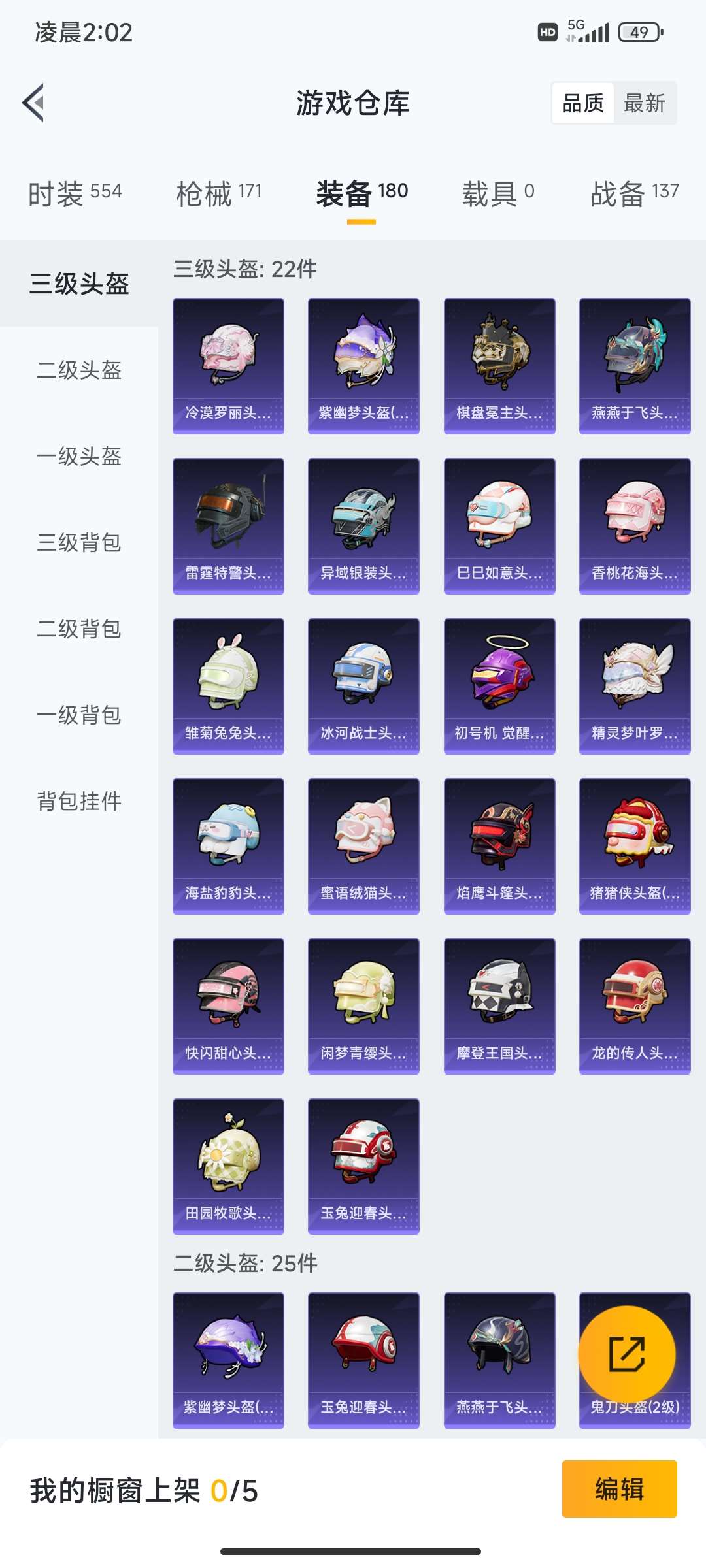This screenshot has height=1568, width=706.
Task: Tap the 编辑 button
Action: click(619, 1489)
